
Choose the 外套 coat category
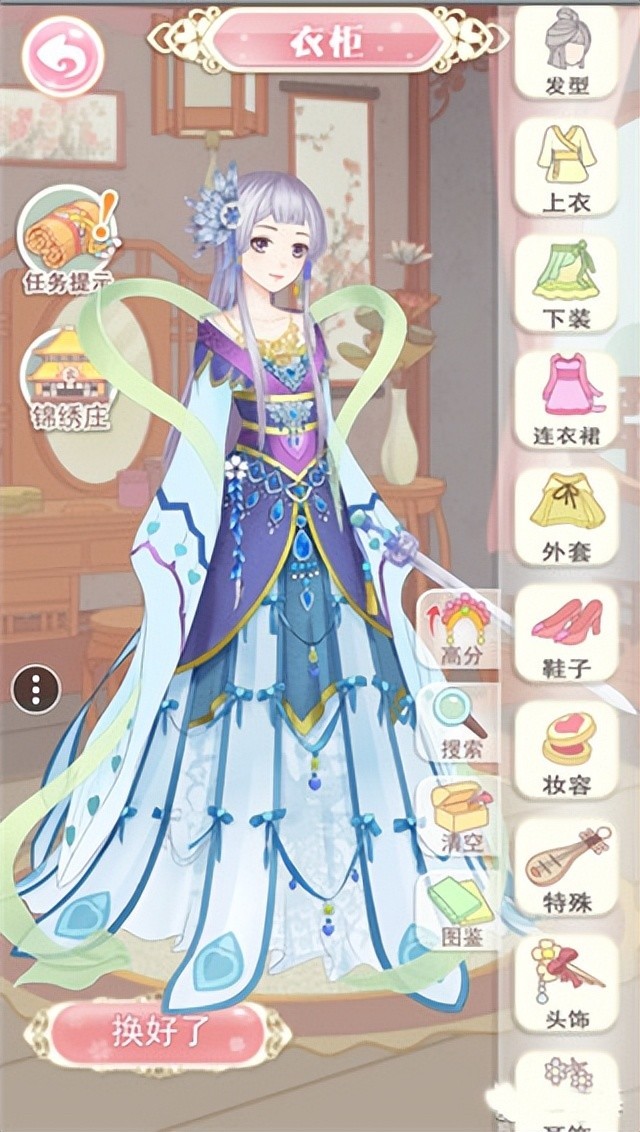(566, 517)
